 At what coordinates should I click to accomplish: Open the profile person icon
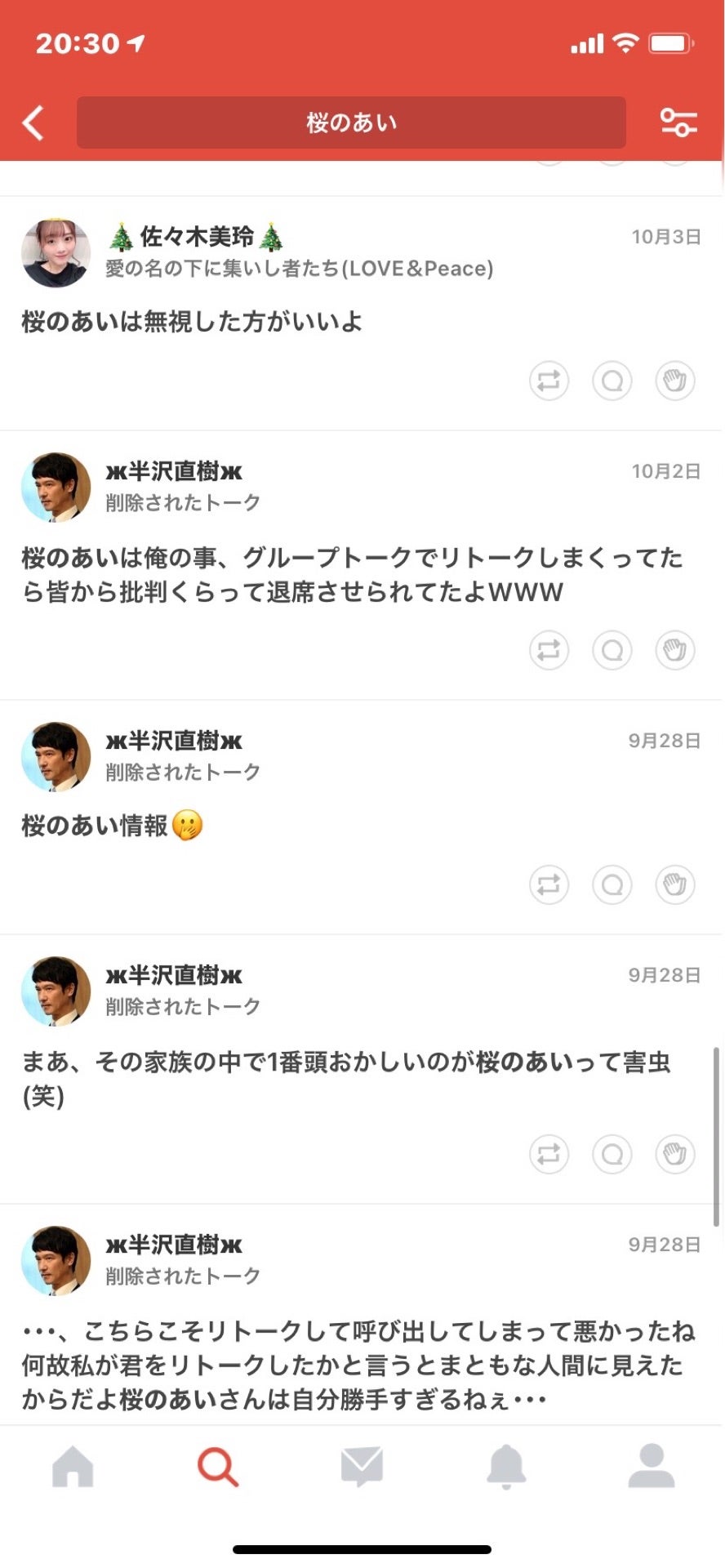point(652,1466)
